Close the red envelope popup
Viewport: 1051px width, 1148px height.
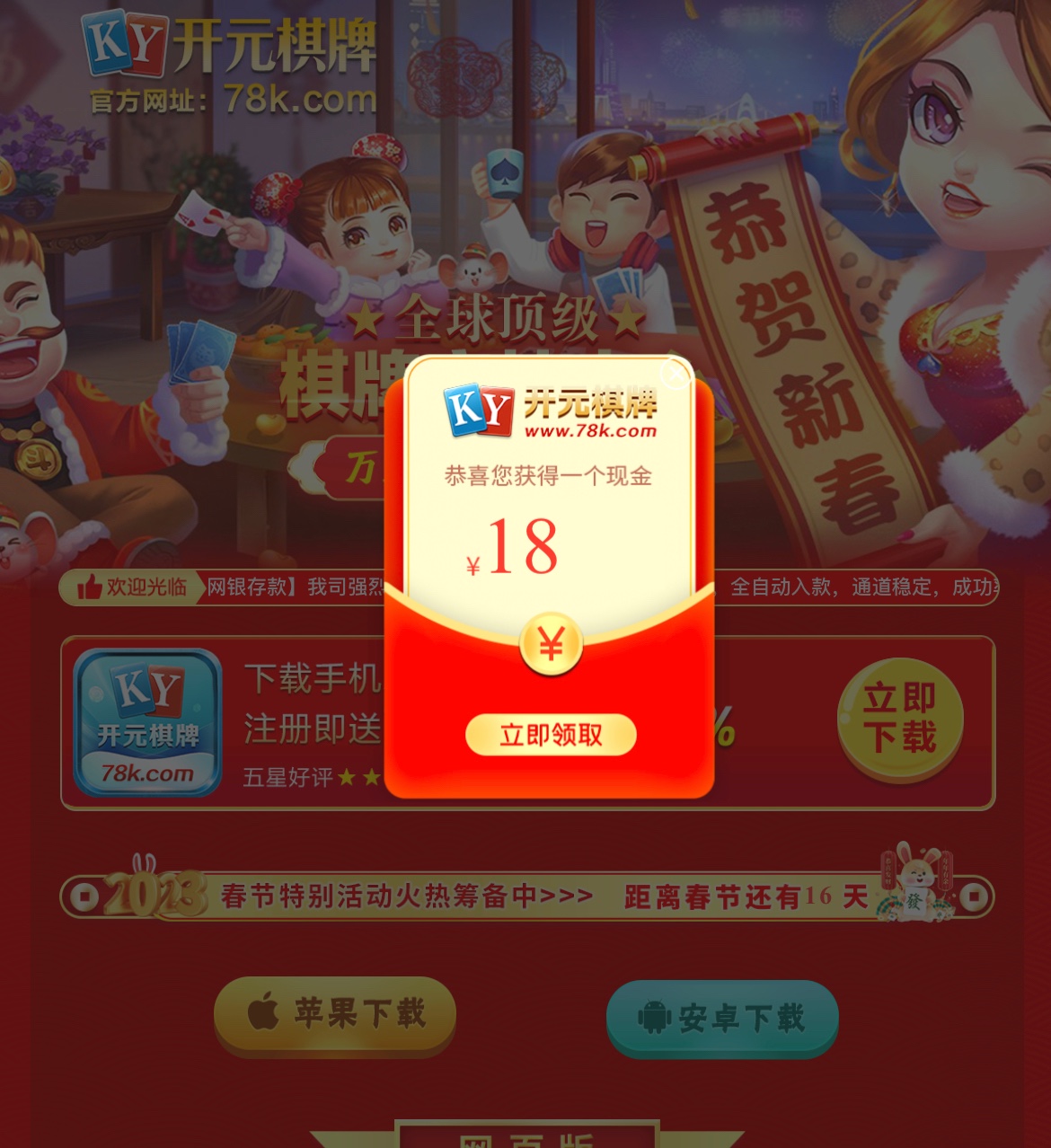pos(676,373)
